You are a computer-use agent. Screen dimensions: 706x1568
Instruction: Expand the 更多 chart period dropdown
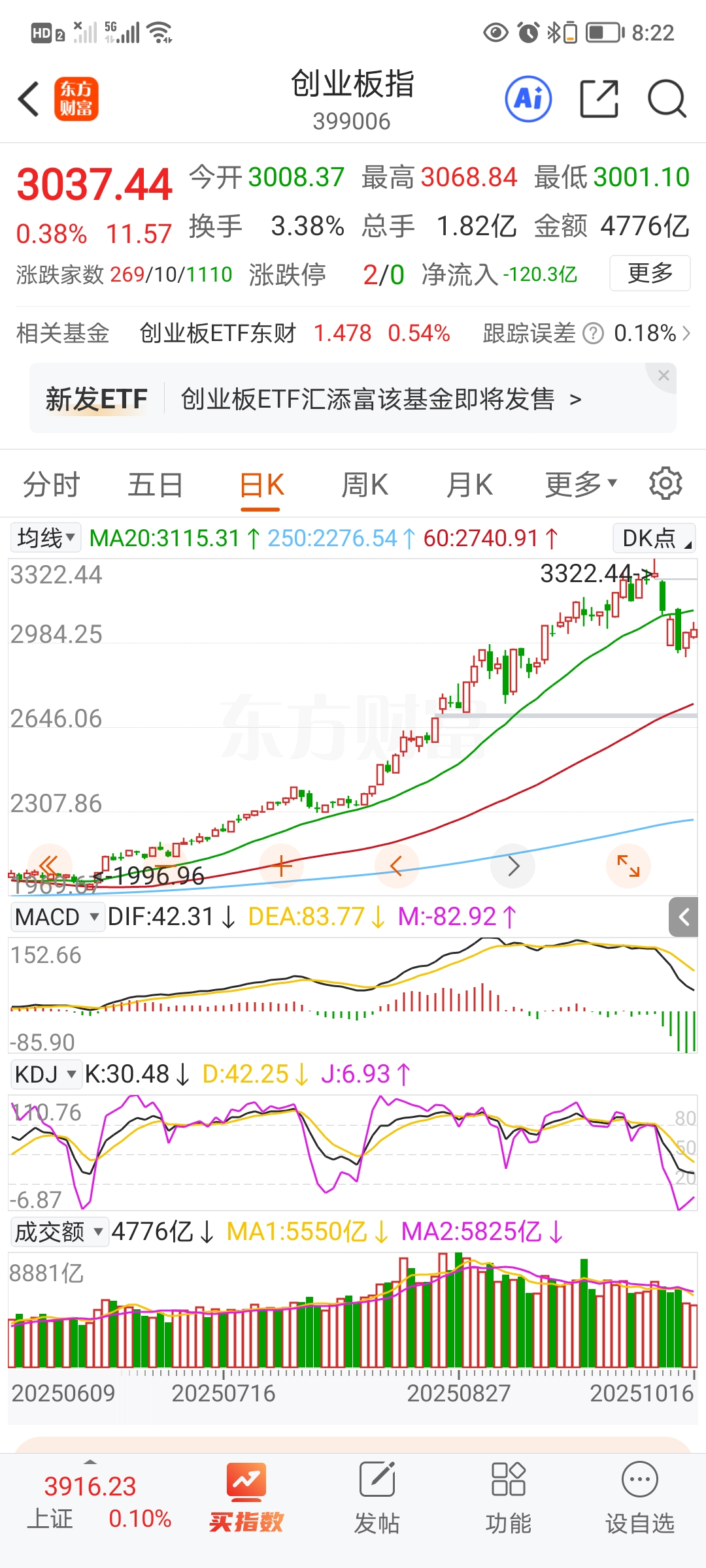point(580,485)
